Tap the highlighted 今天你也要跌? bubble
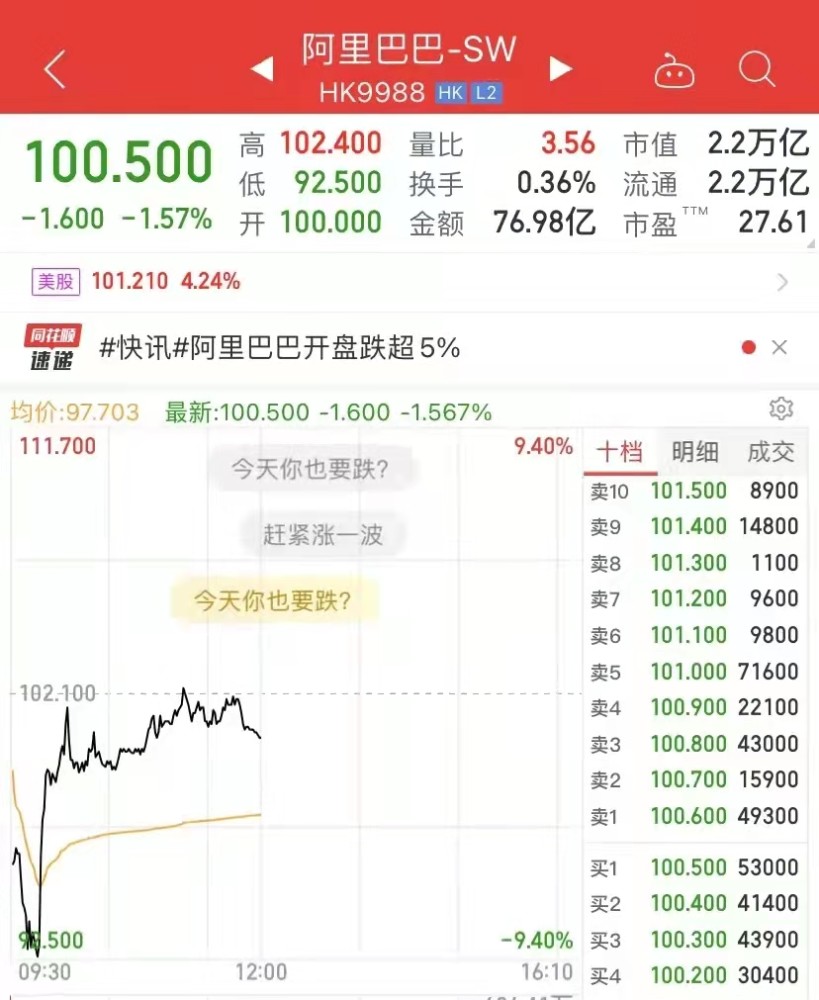This screenshot has width=819, height=1000. tap(272, 601)
